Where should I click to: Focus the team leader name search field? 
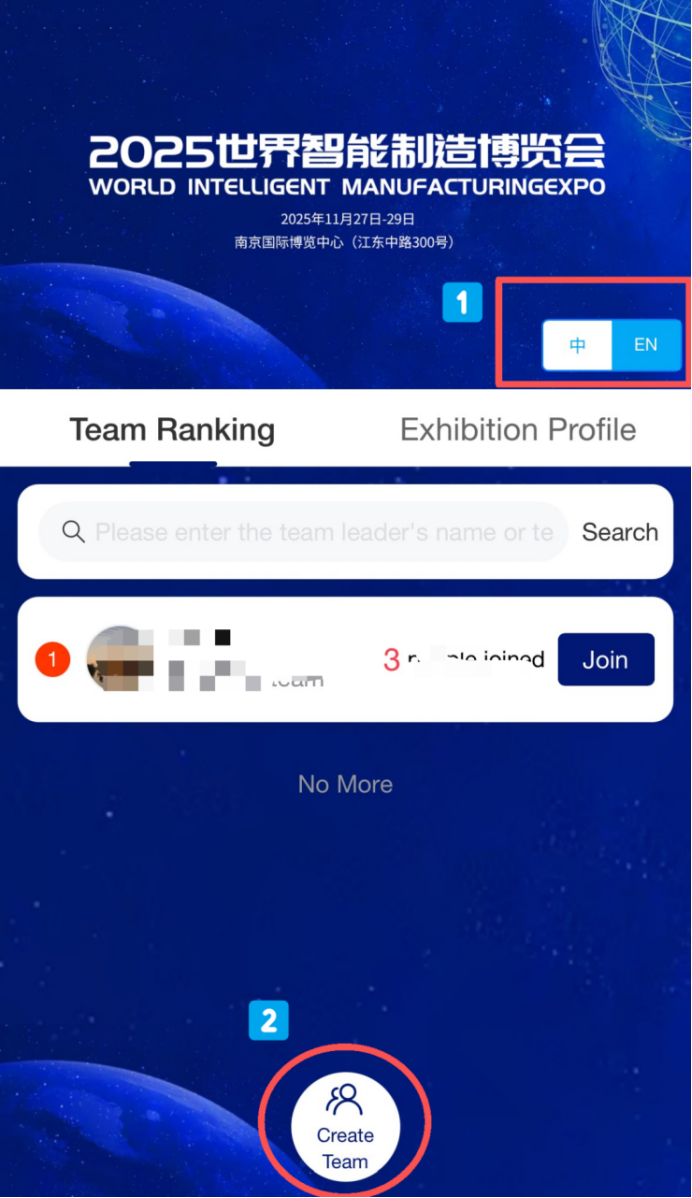320,532
